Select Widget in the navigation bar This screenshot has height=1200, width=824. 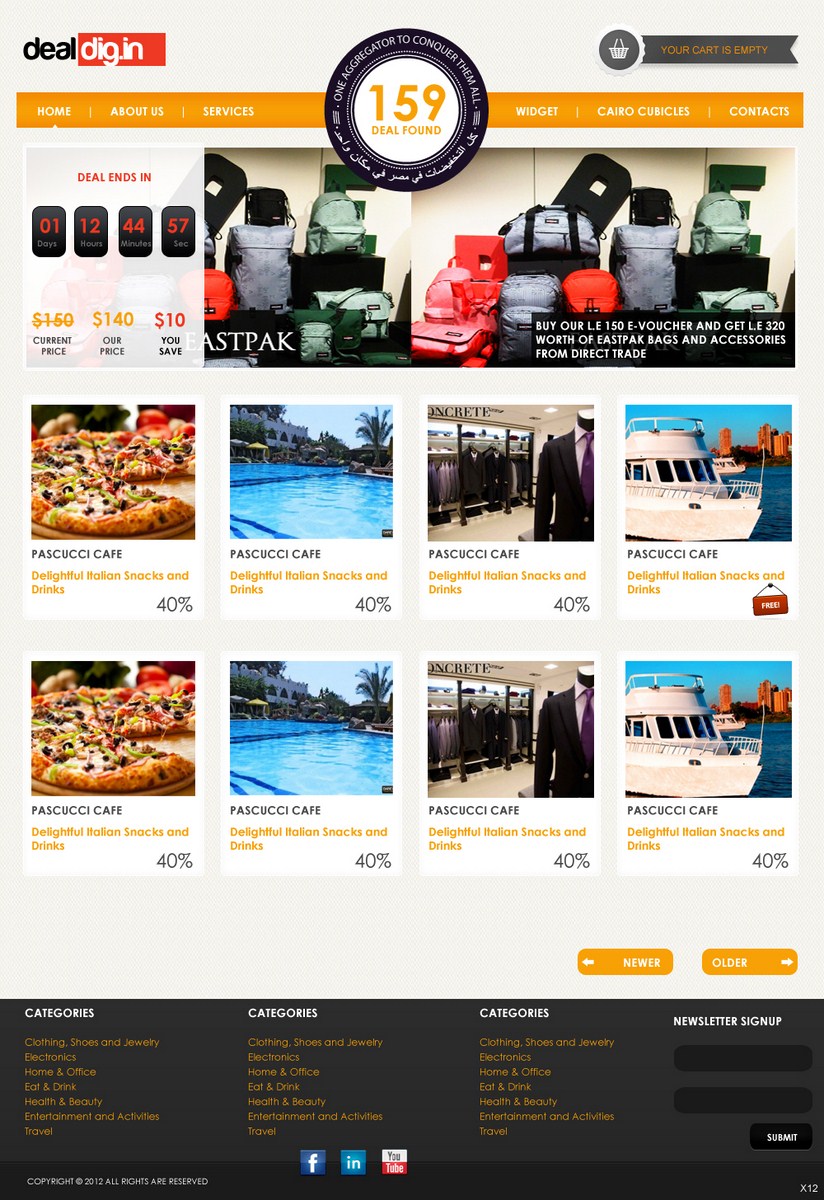coord(537,111)
